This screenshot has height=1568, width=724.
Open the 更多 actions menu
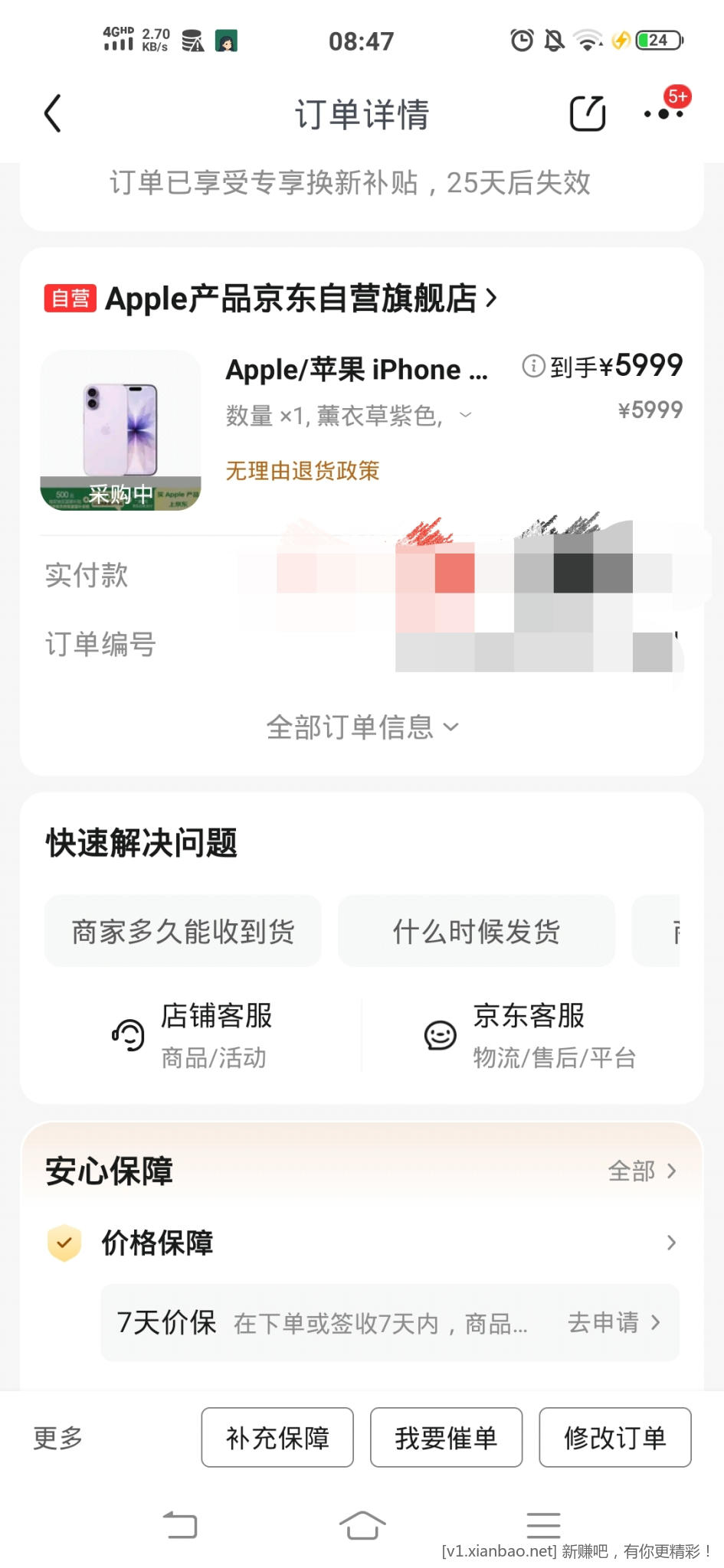click(x=58, y=1438)
